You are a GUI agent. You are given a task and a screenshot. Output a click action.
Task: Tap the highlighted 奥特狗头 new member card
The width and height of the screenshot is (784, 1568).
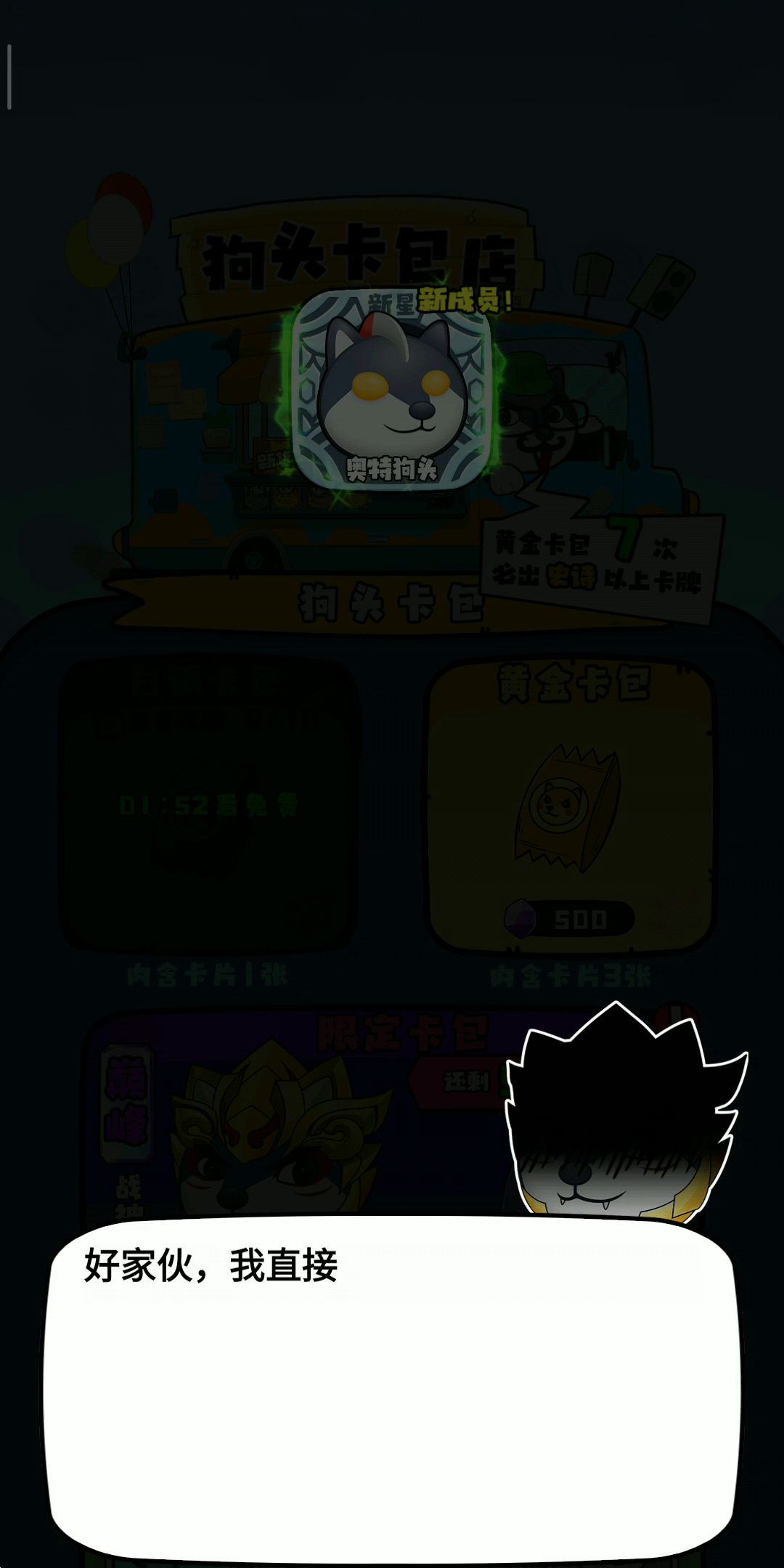pyautogui.click(x=392, y=392)
